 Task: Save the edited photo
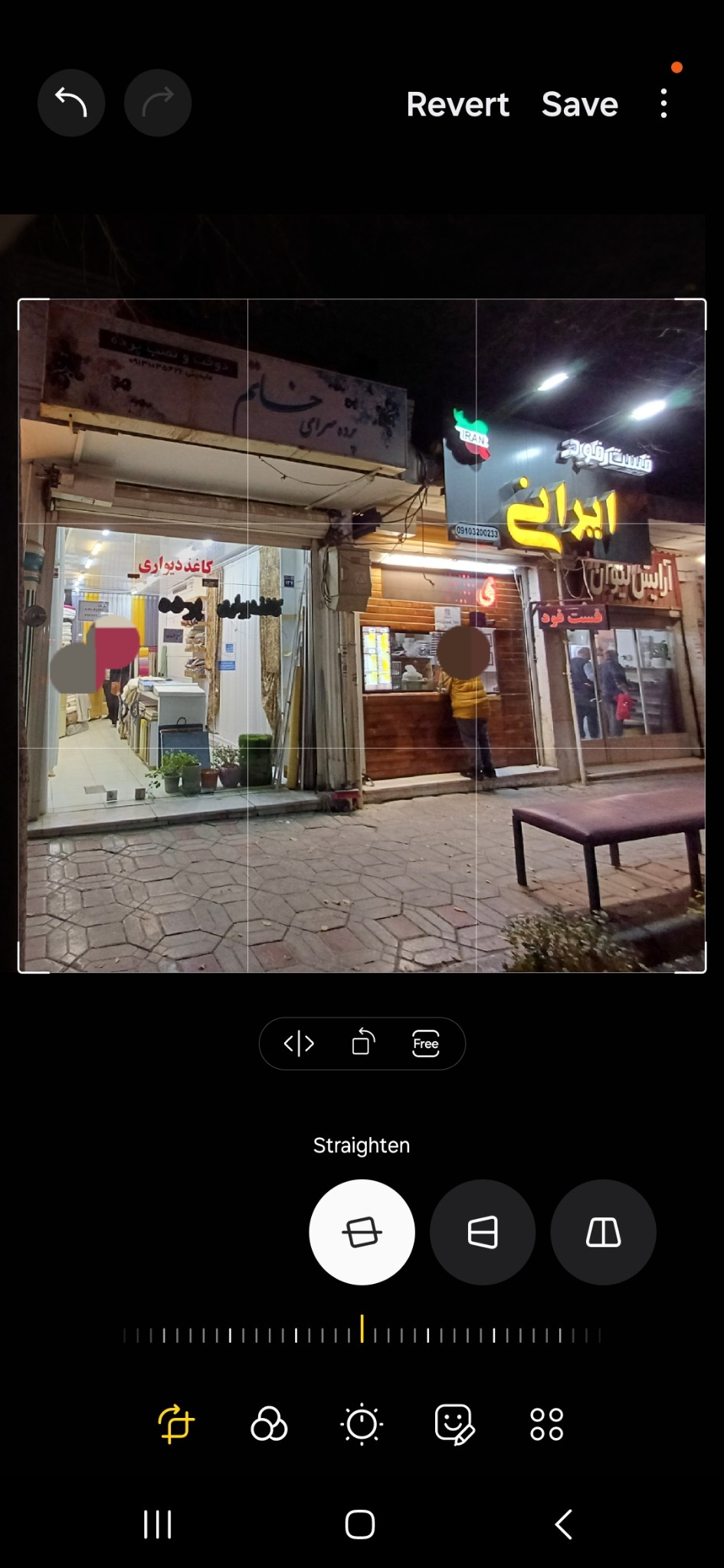(579, 104)
